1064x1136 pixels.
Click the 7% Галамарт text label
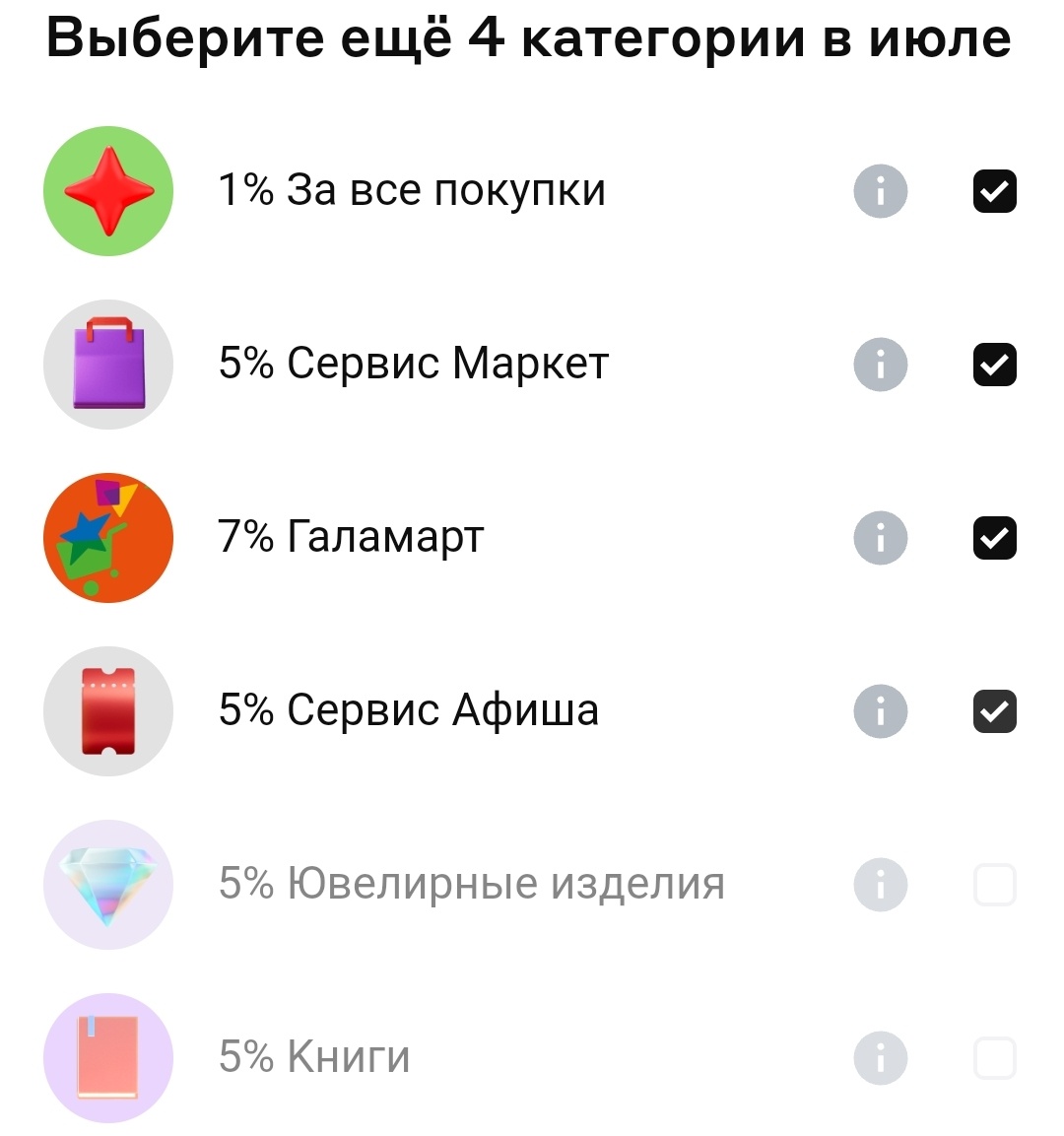click(x=350, y=538)
